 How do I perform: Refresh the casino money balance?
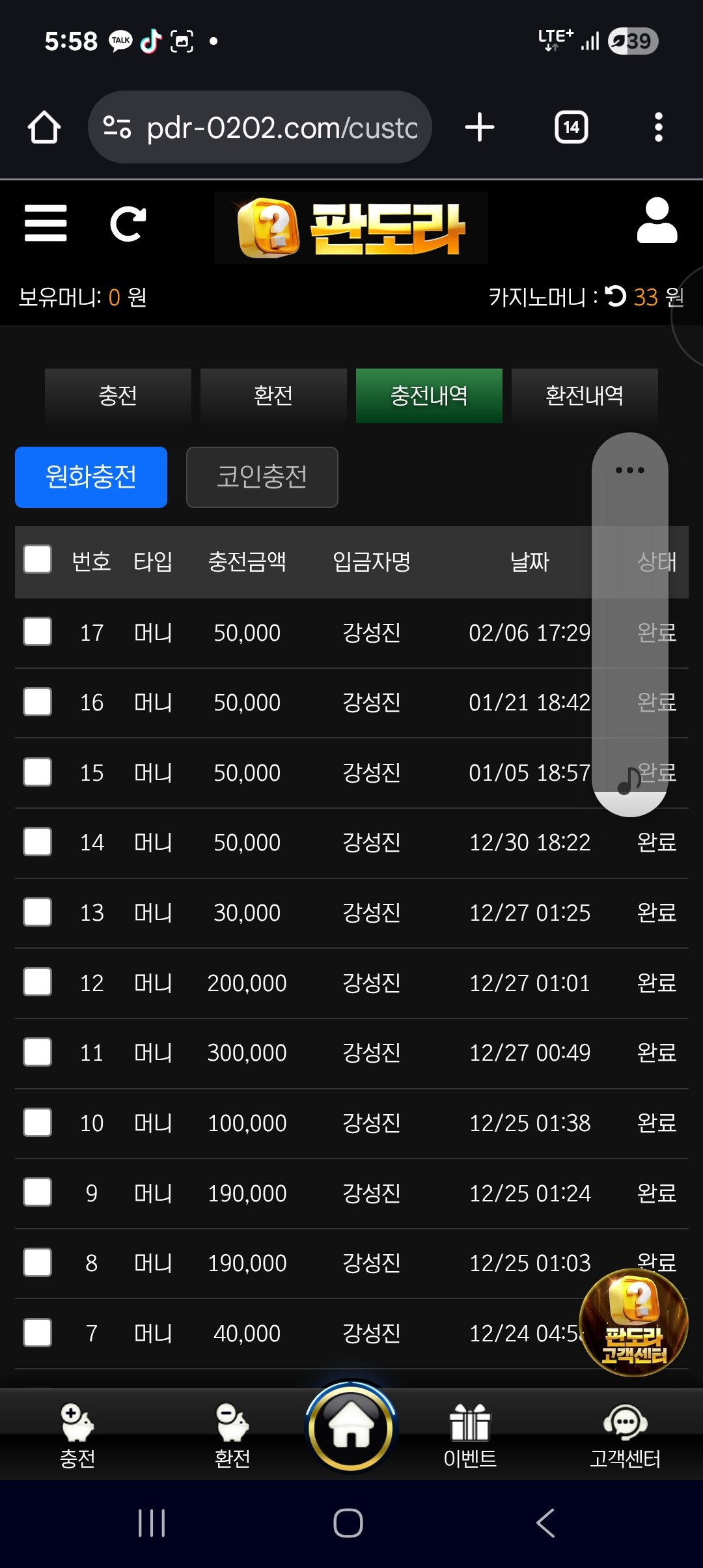(615, 297)
